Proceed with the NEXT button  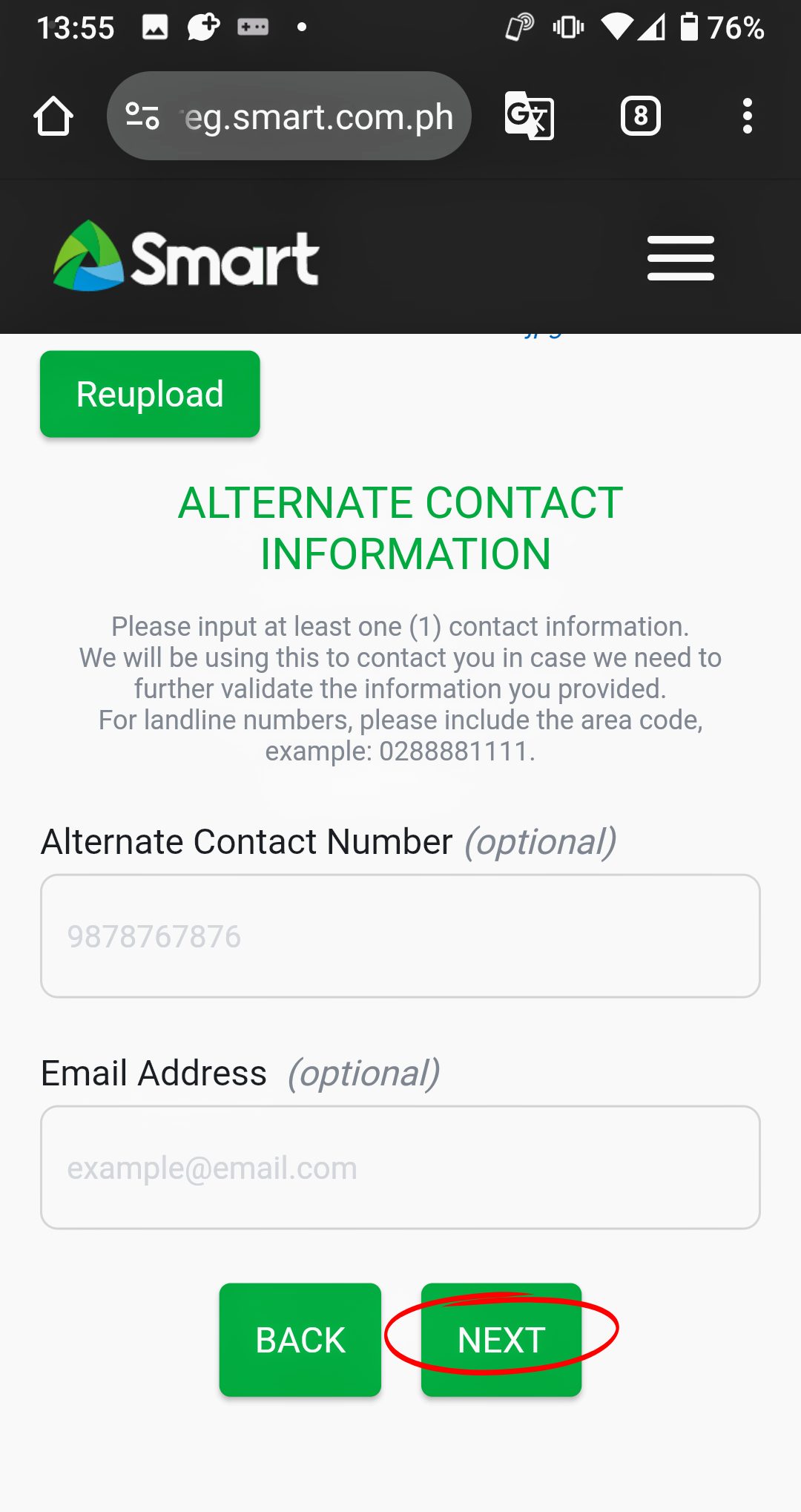coord(501,1340)
